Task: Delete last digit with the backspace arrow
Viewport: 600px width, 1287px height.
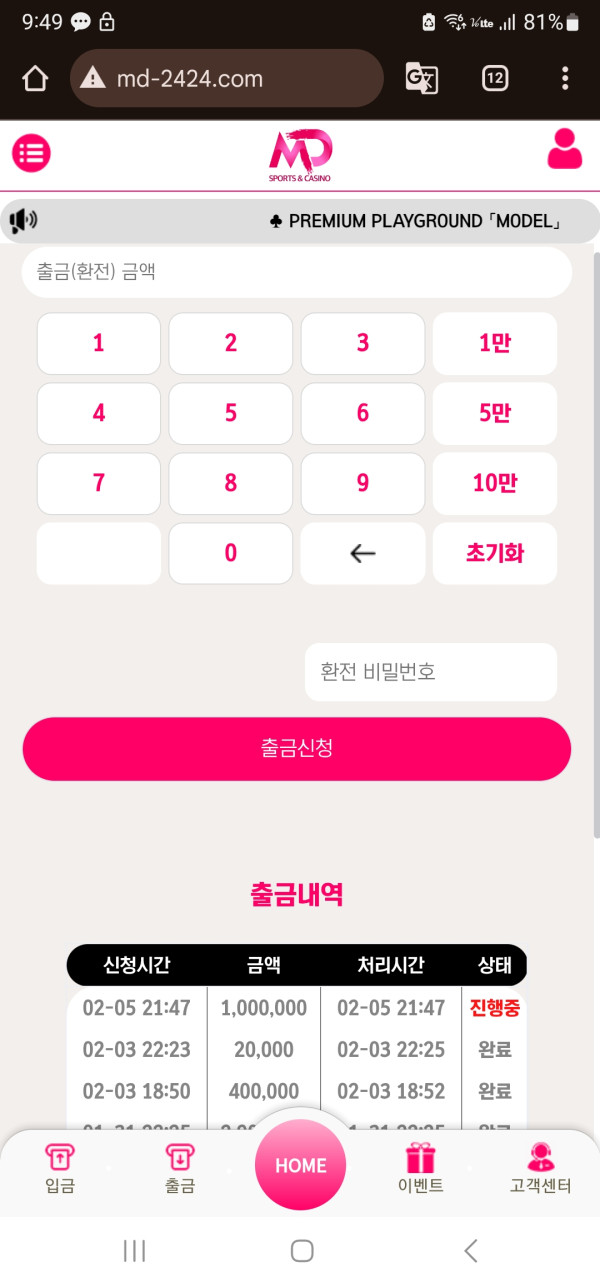Action: pyautogui.click(x=363, y=553)
